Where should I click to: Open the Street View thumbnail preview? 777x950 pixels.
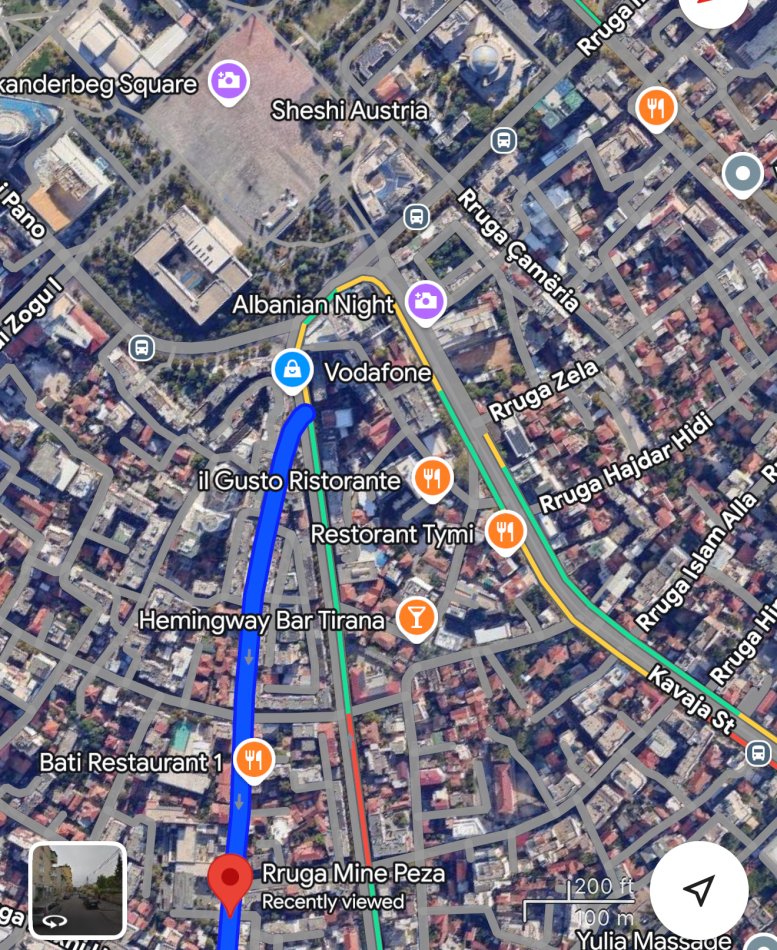pos(78,889)
